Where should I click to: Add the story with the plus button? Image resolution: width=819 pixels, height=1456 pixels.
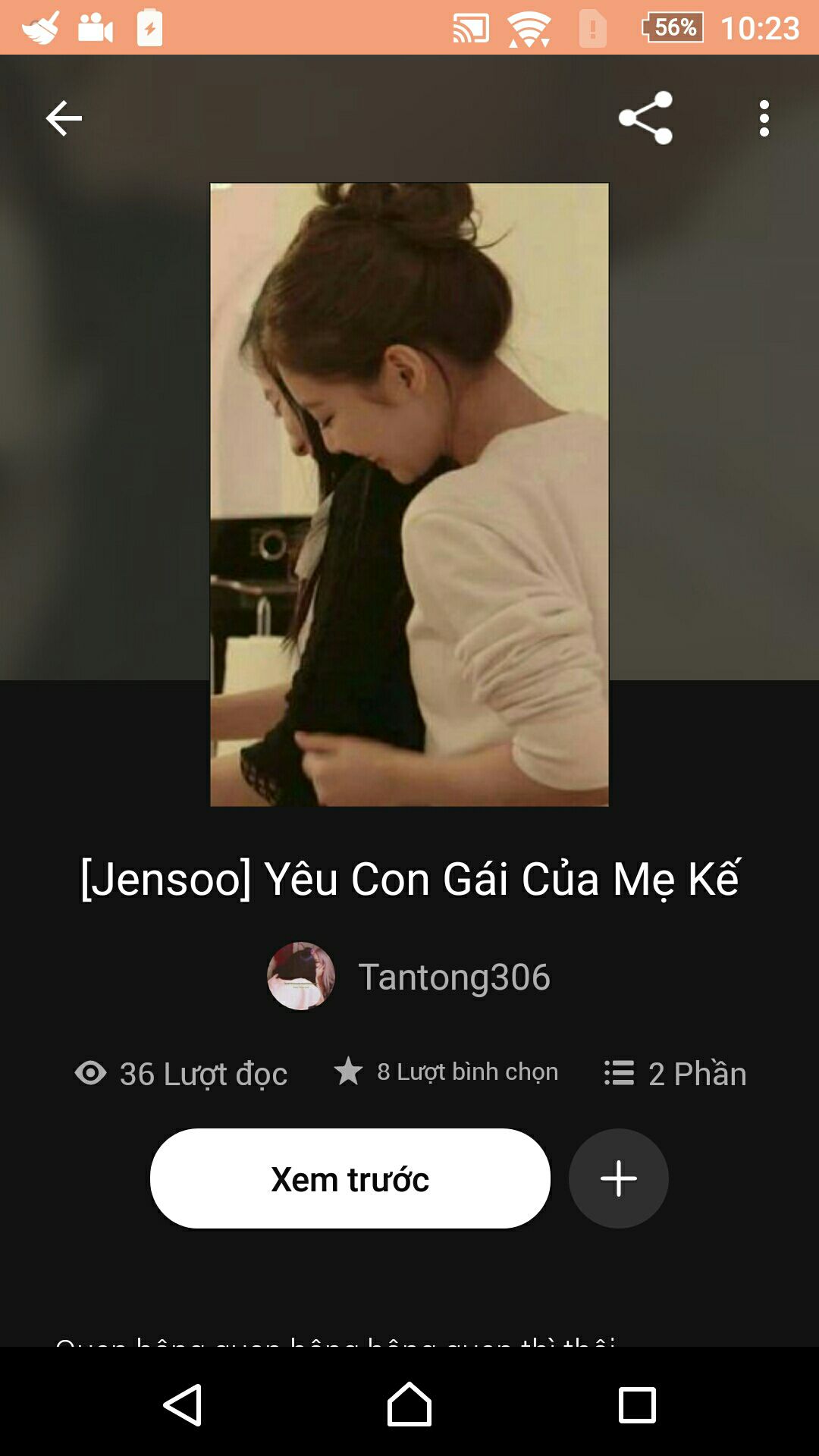619,1178
